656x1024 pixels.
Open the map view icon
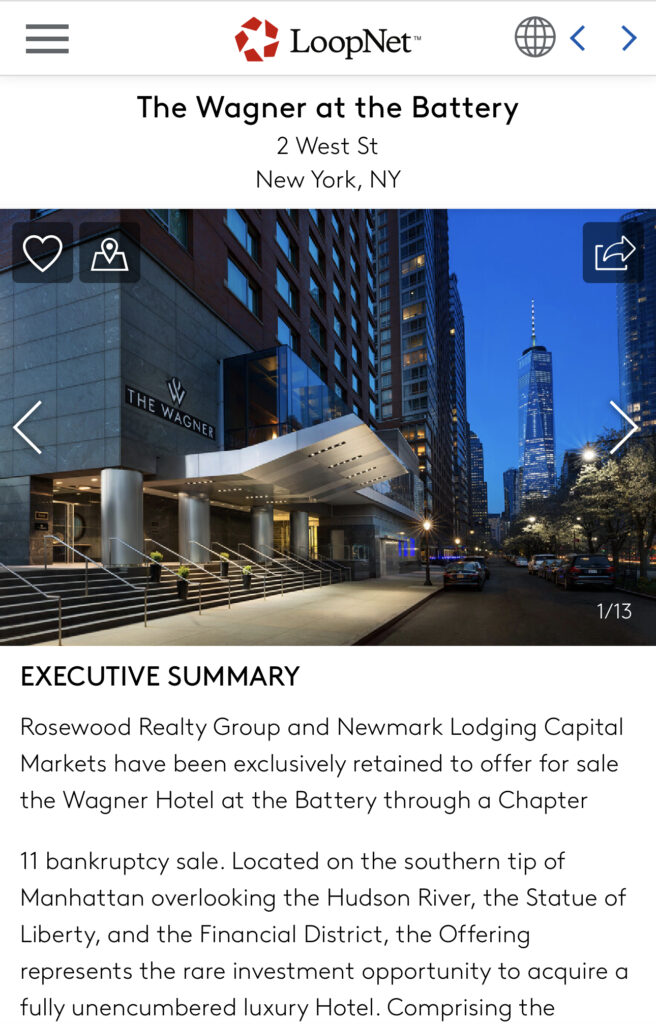109,253
